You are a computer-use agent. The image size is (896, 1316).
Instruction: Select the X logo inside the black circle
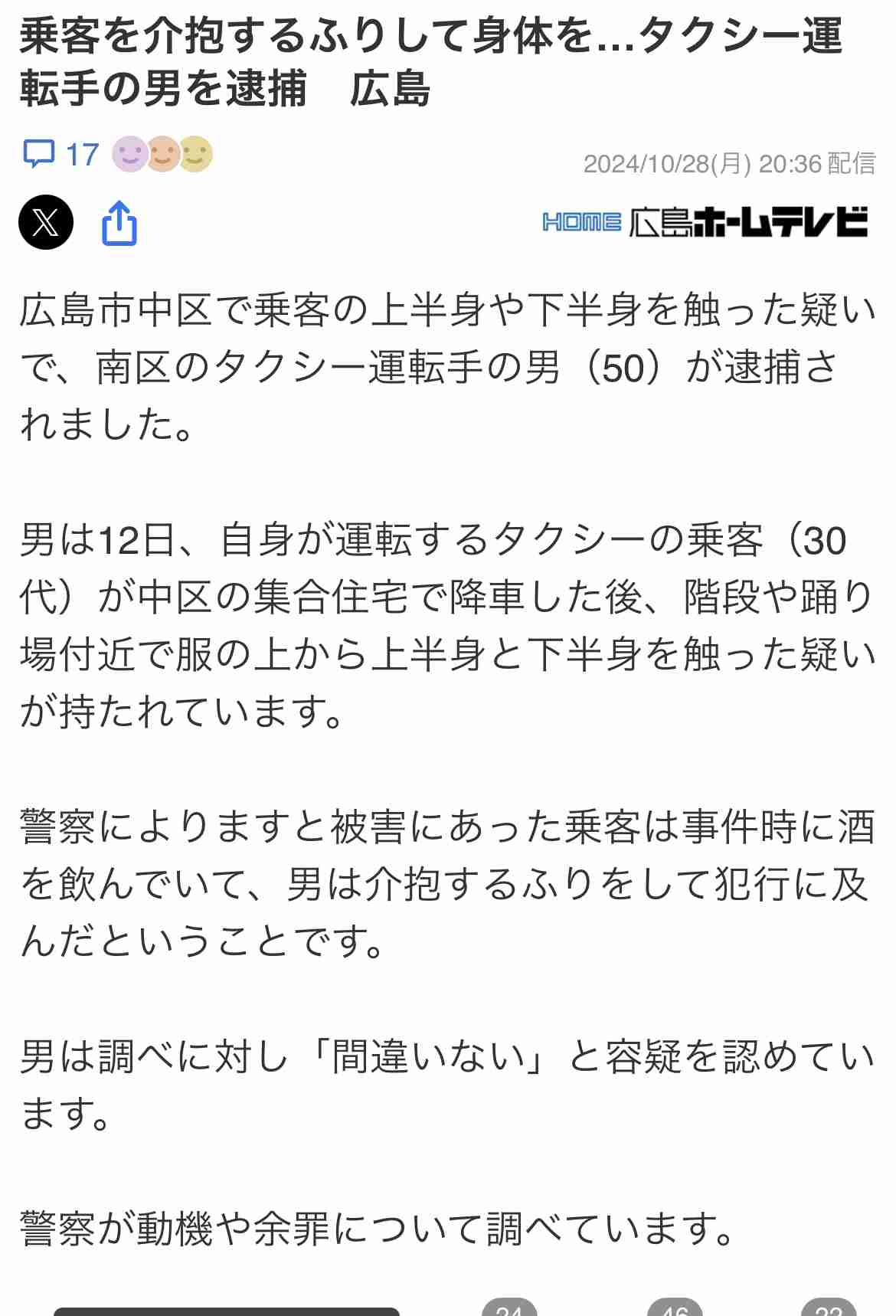44,223
